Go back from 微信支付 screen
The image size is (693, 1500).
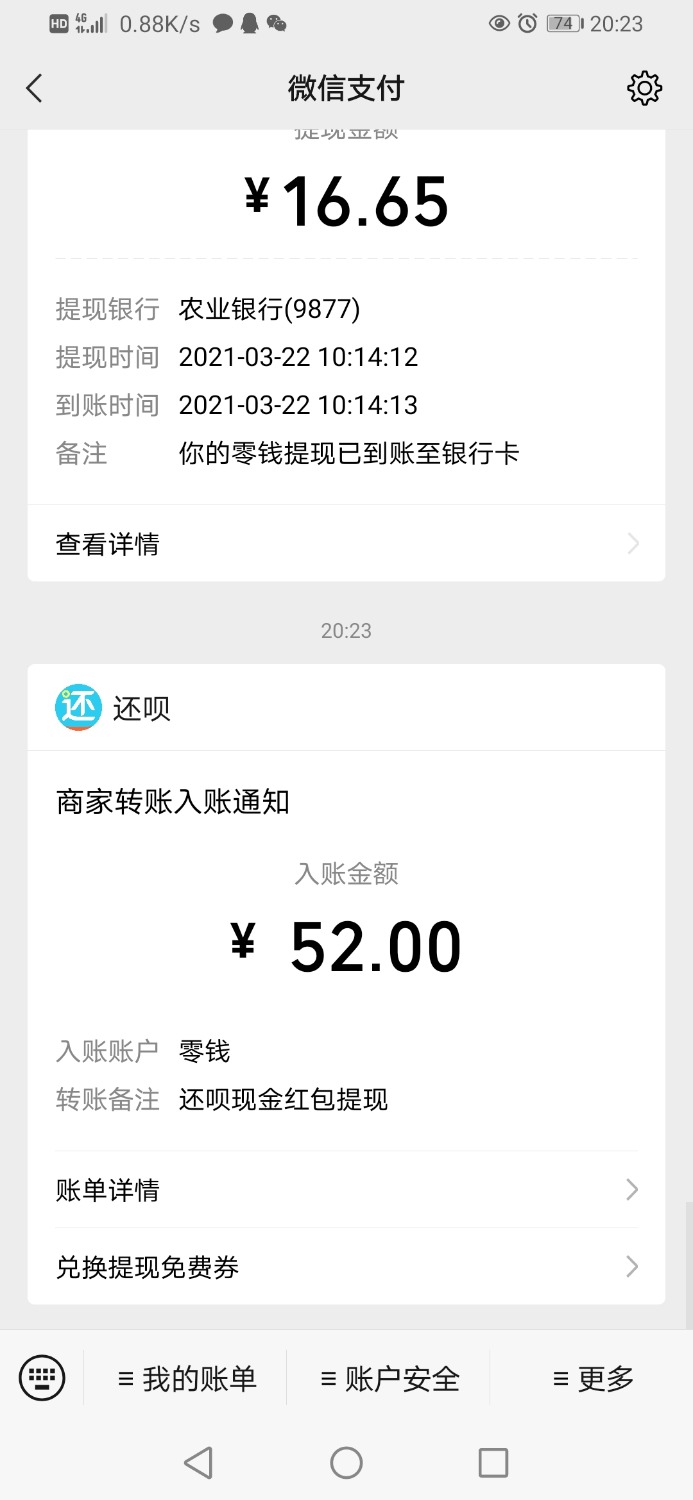34,88
